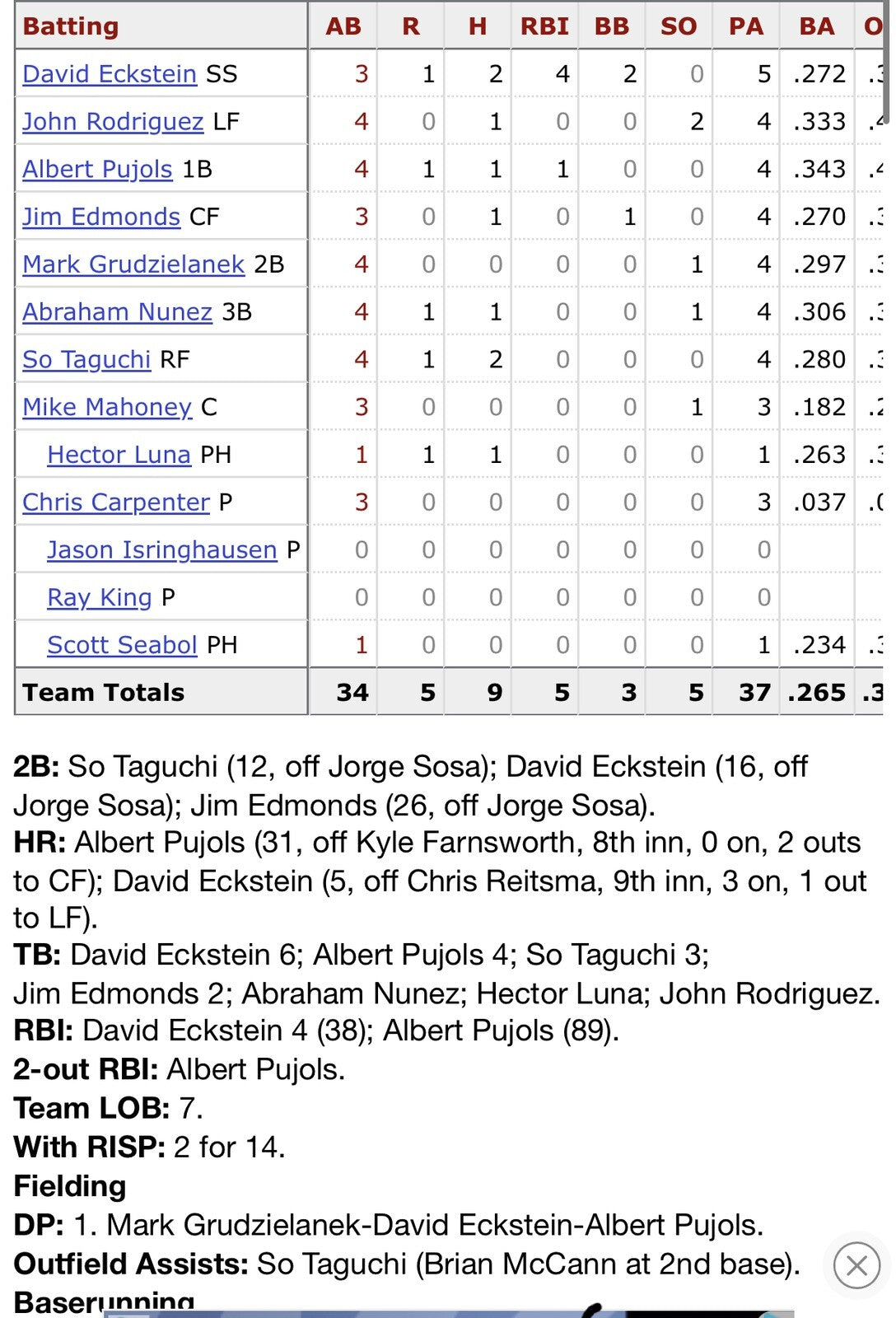Sort batting table by AB column
Screen dimensions: 896x1318
343,26
